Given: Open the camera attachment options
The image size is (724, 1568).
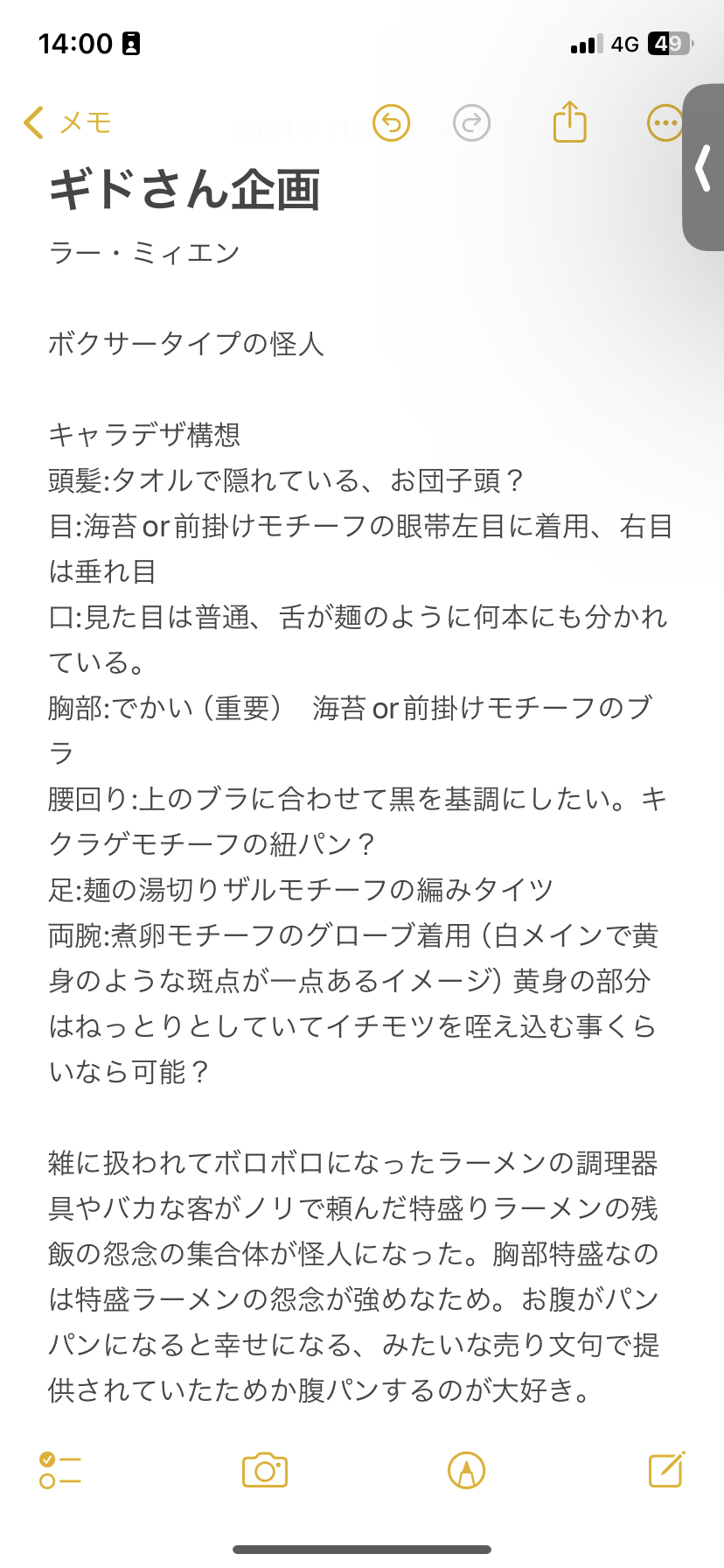Looking at the screenshot, I should pyautogui.click(x=265, y=1470).
